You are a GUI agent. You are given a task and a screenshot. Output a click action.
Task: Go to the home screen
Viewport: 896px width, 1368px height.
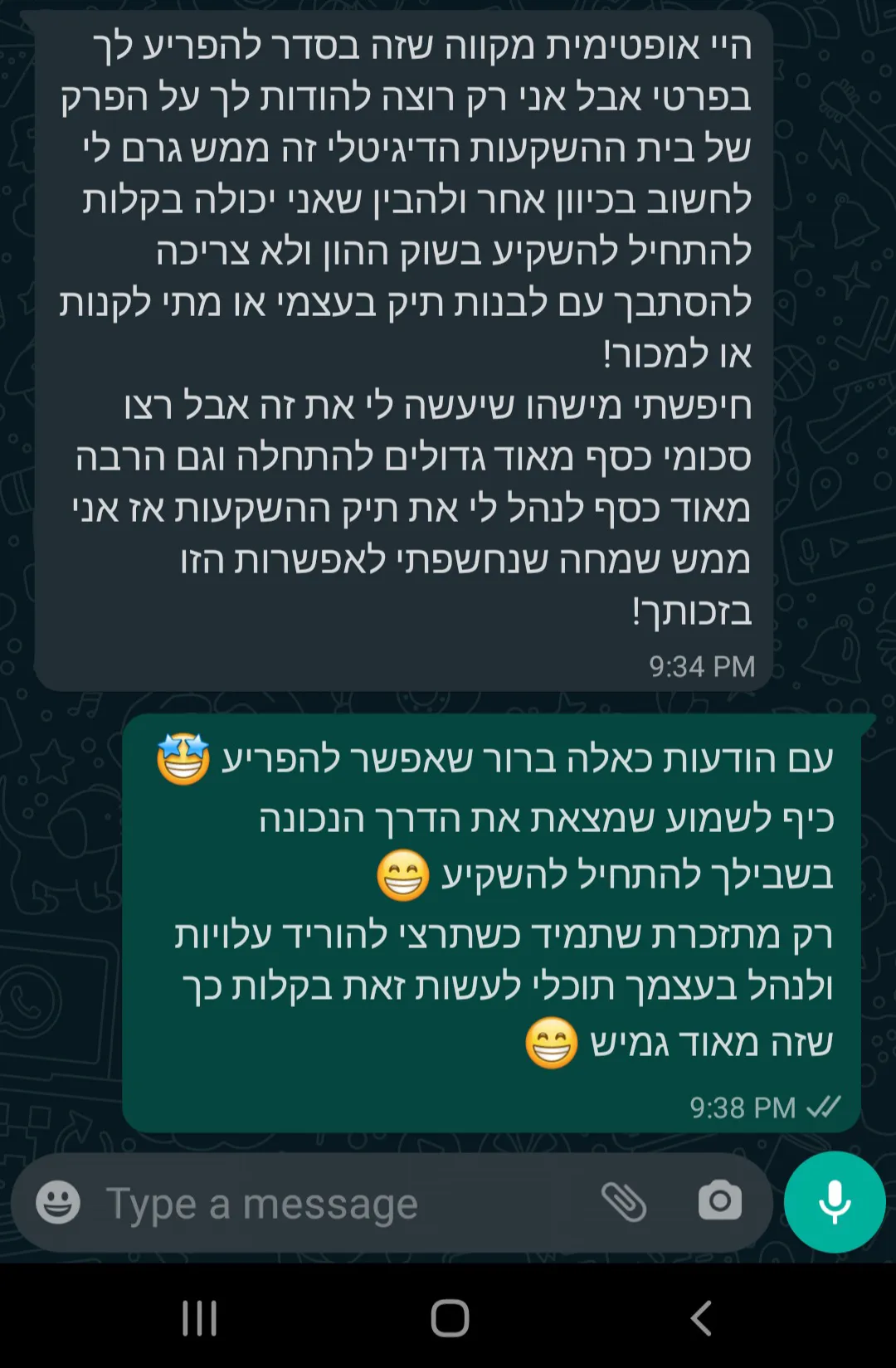click(450, 1317)
